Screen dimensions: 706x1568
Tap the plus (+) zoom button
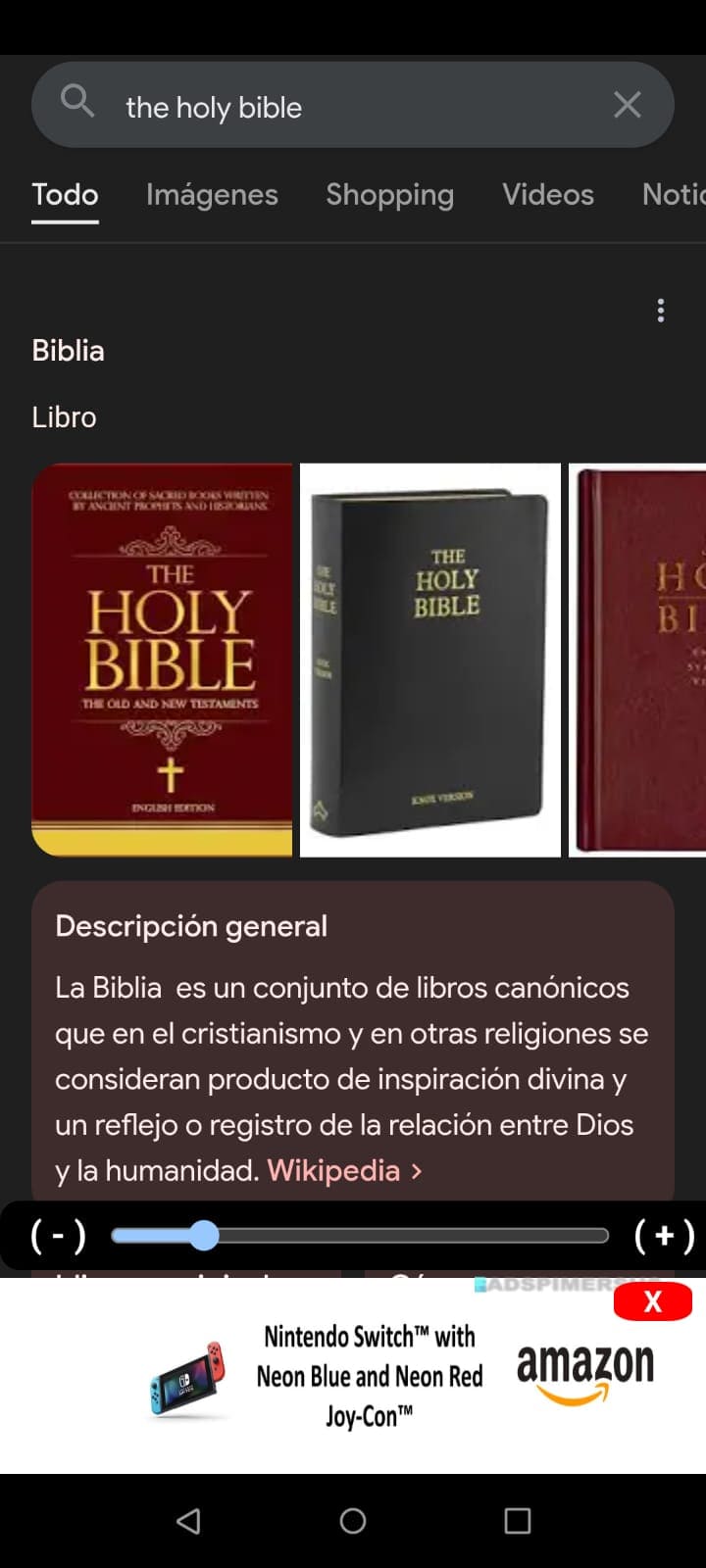tap(665, 1236)
